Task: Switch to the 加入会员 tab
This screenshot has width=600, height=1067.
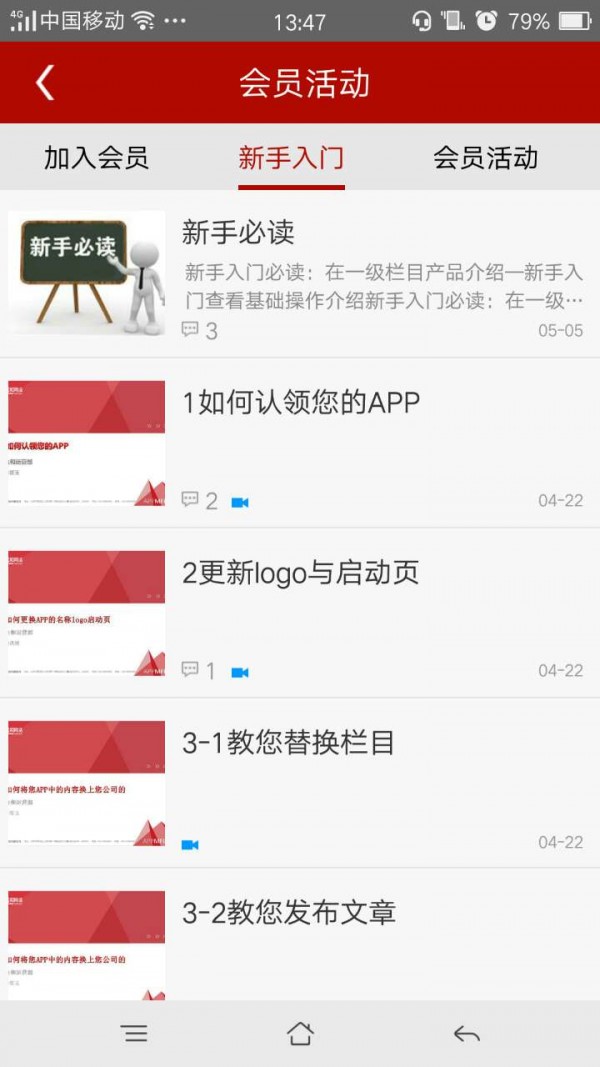Action: pyautogui.click(x=96, y=157)
